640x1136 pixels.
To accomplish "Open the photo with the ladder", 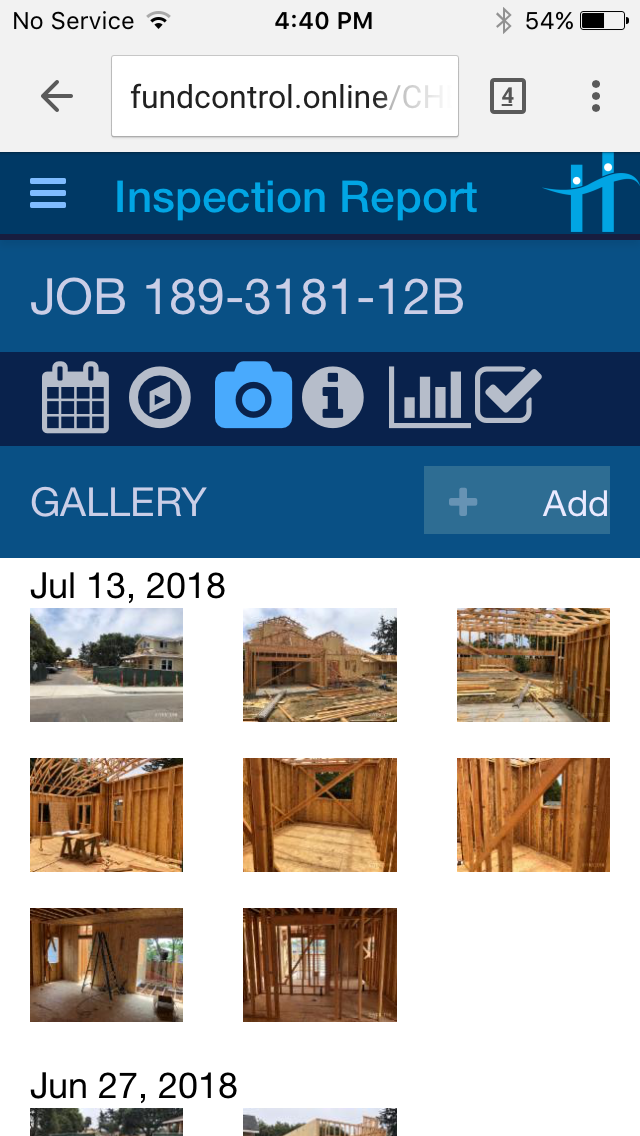I will (106, 965).
